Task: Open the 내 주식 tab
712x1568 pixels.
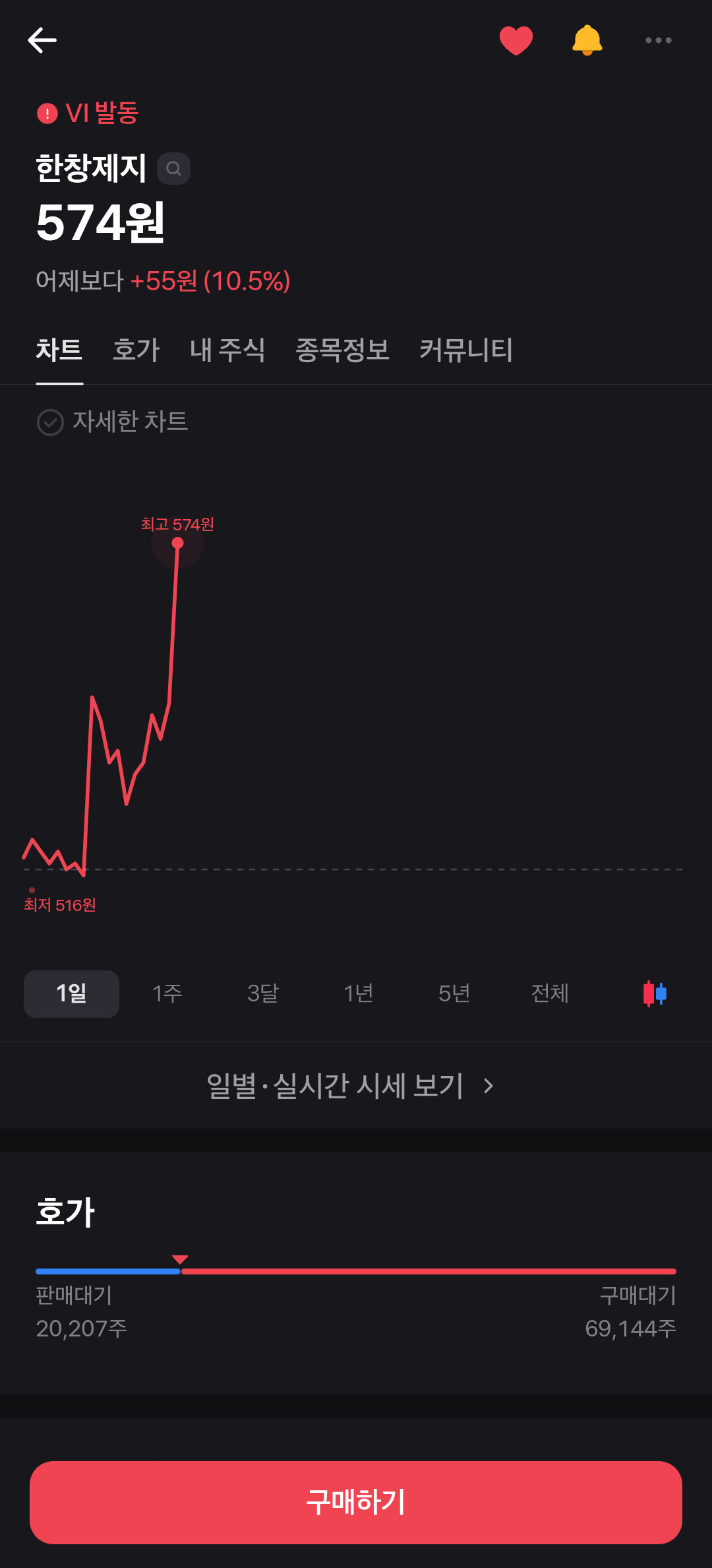Action: (227, 350)
